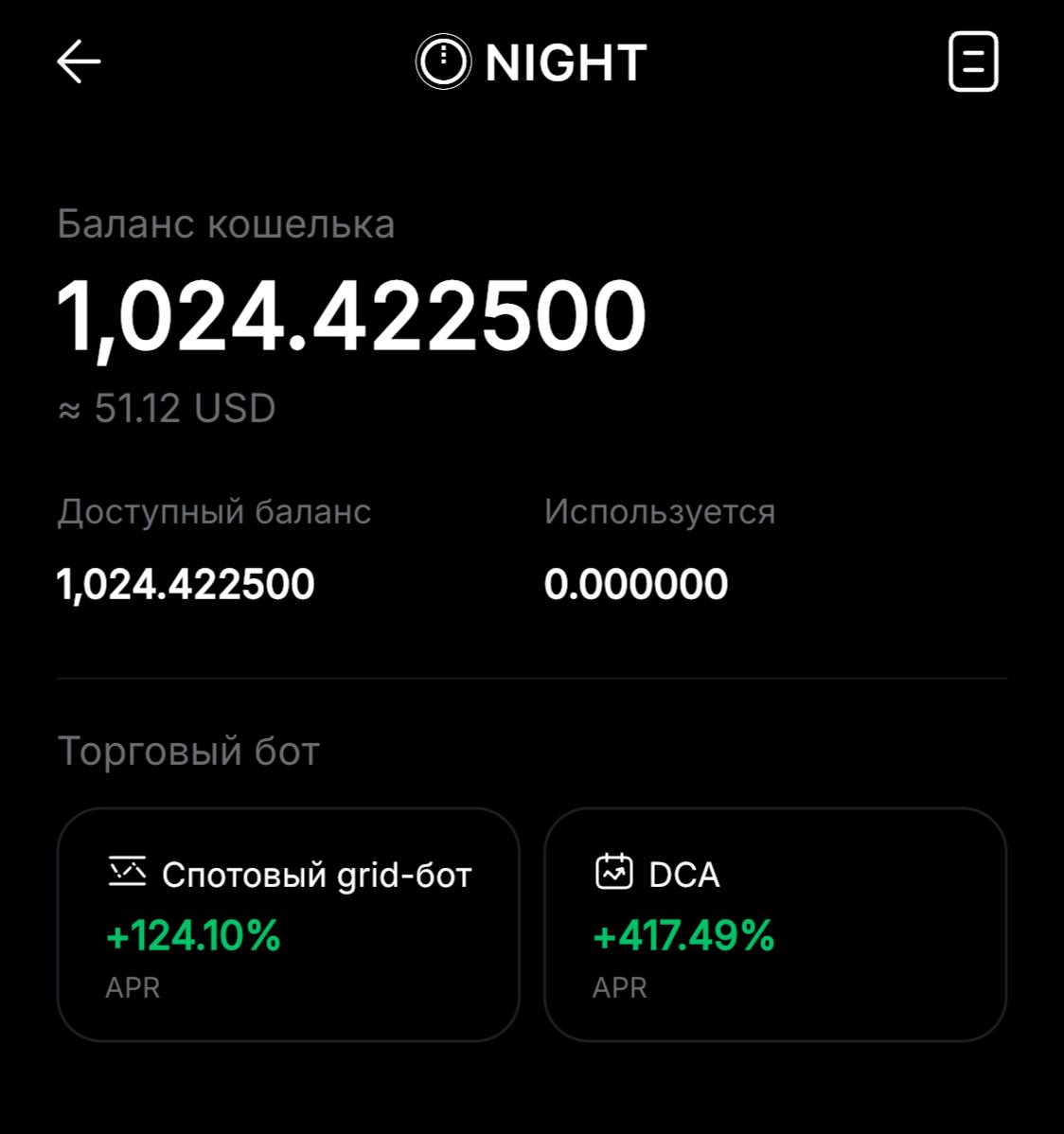
Task: Open the NIGHT transaction history icon
Action: tap(973, 62)
